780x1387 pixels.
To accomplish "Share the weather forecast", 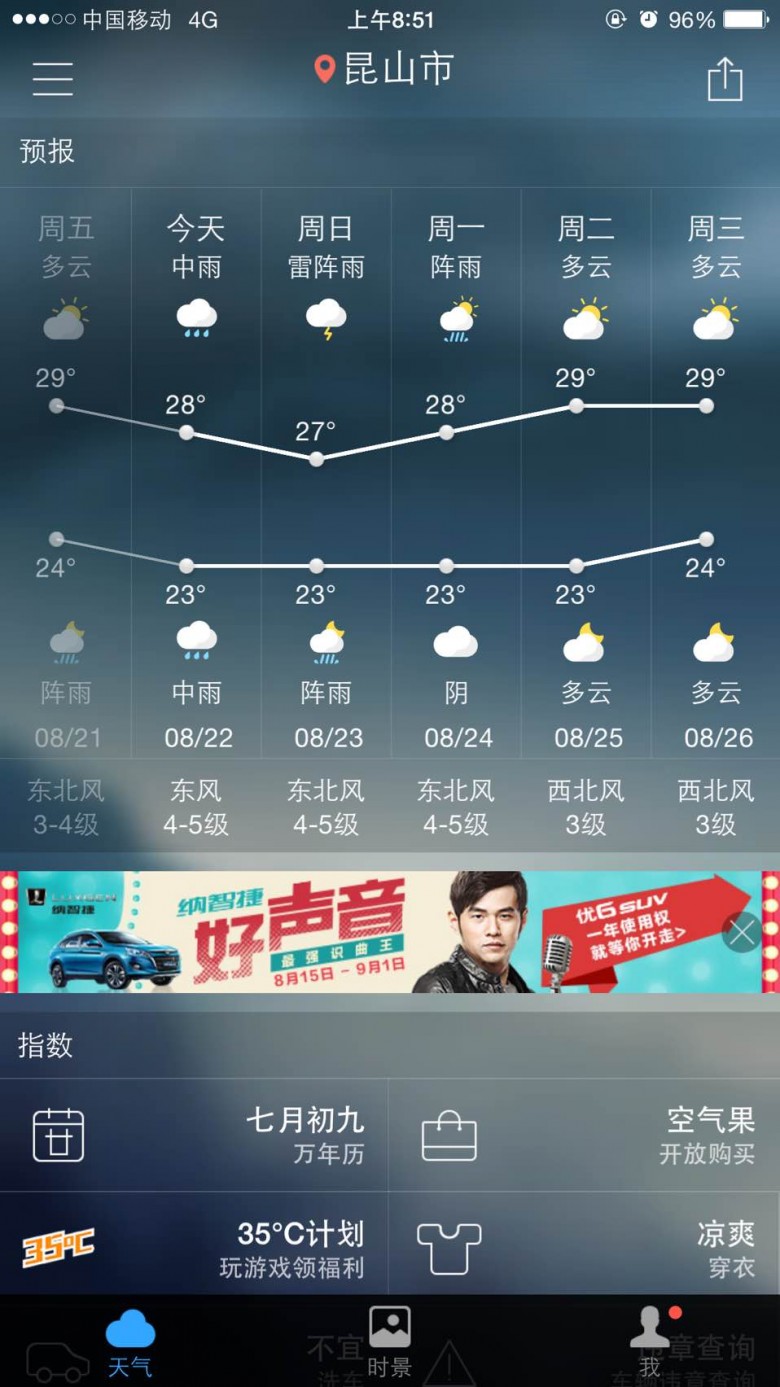I will pyautogui.click(x=725, y=78).
